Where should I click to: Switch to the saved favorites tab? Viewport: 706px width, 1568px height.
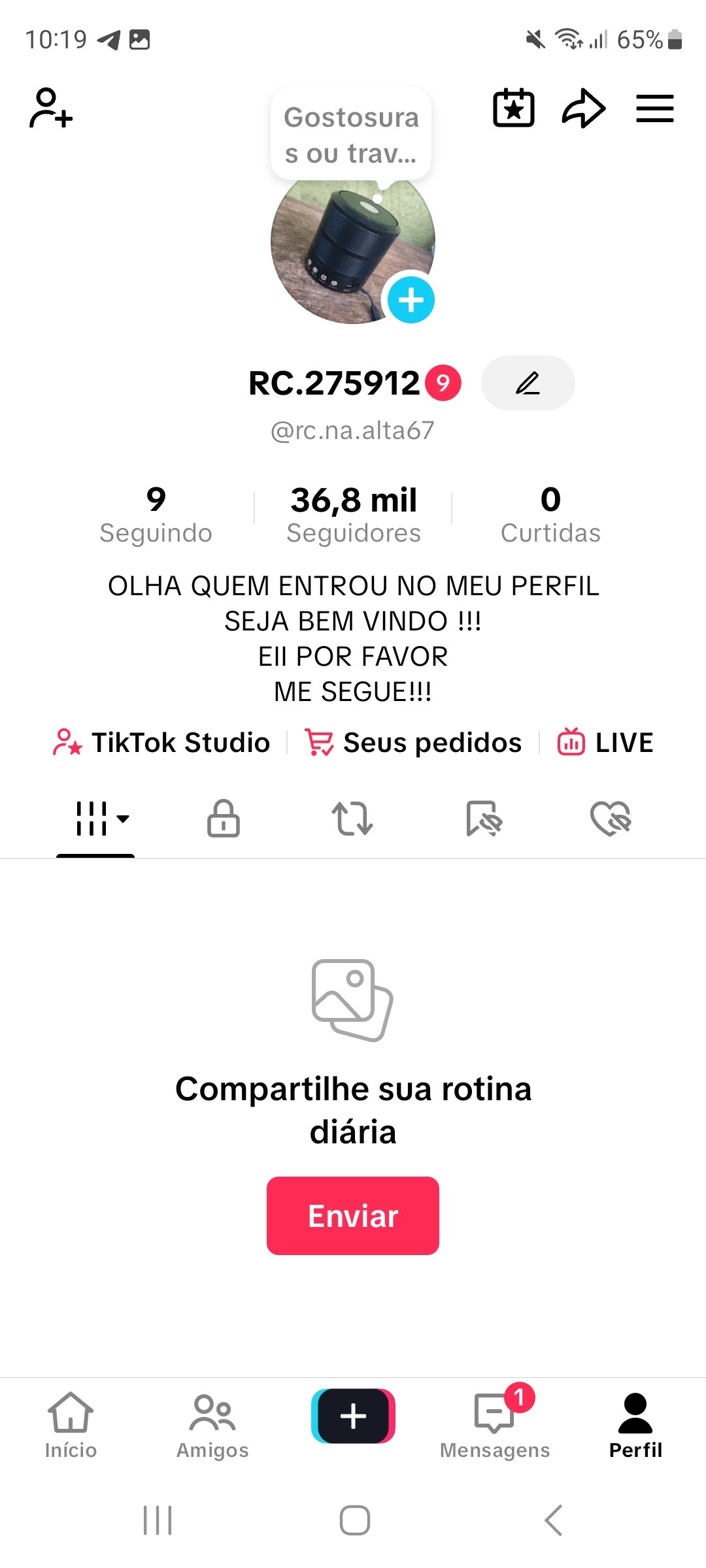(484, 818)
